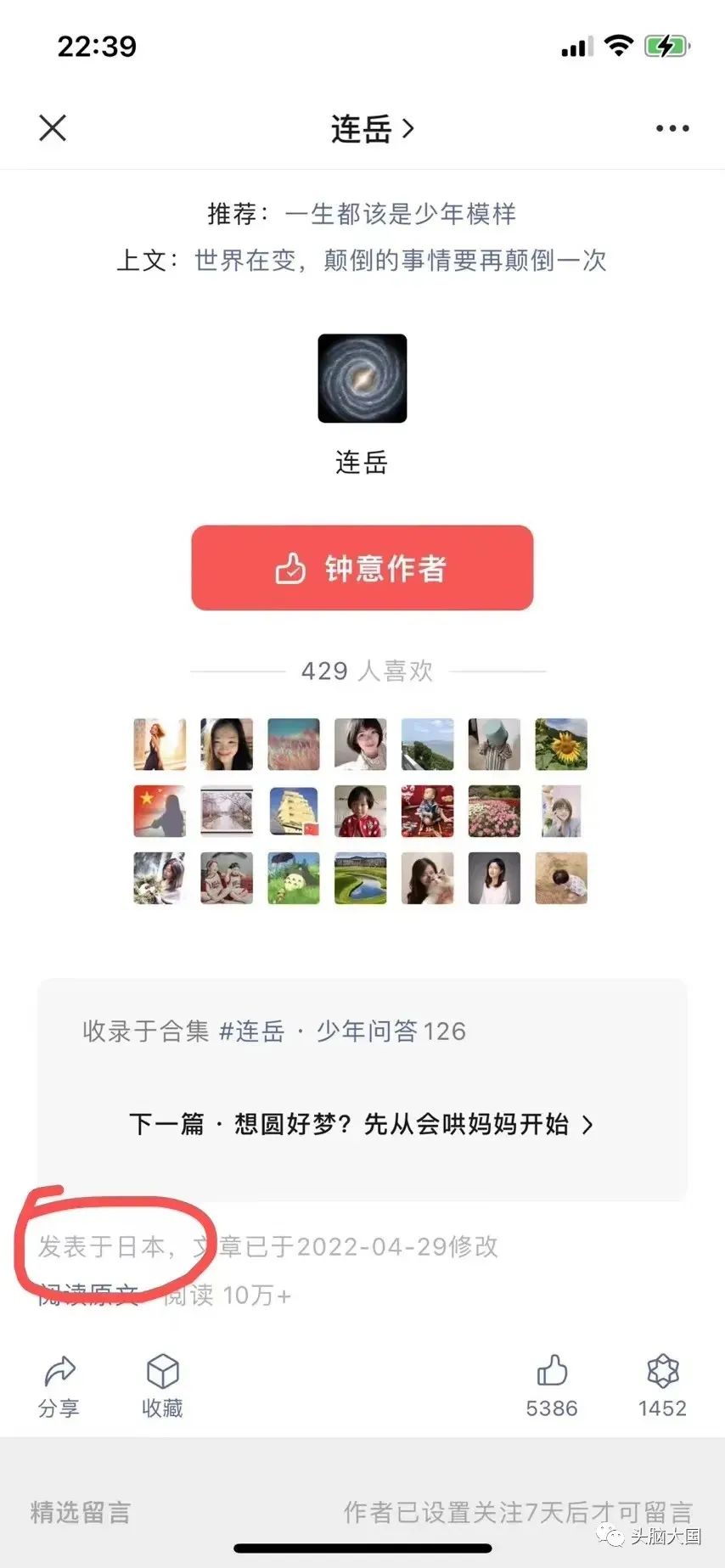Open the collection #连岳 · 少年问答

coord(273,1031)
